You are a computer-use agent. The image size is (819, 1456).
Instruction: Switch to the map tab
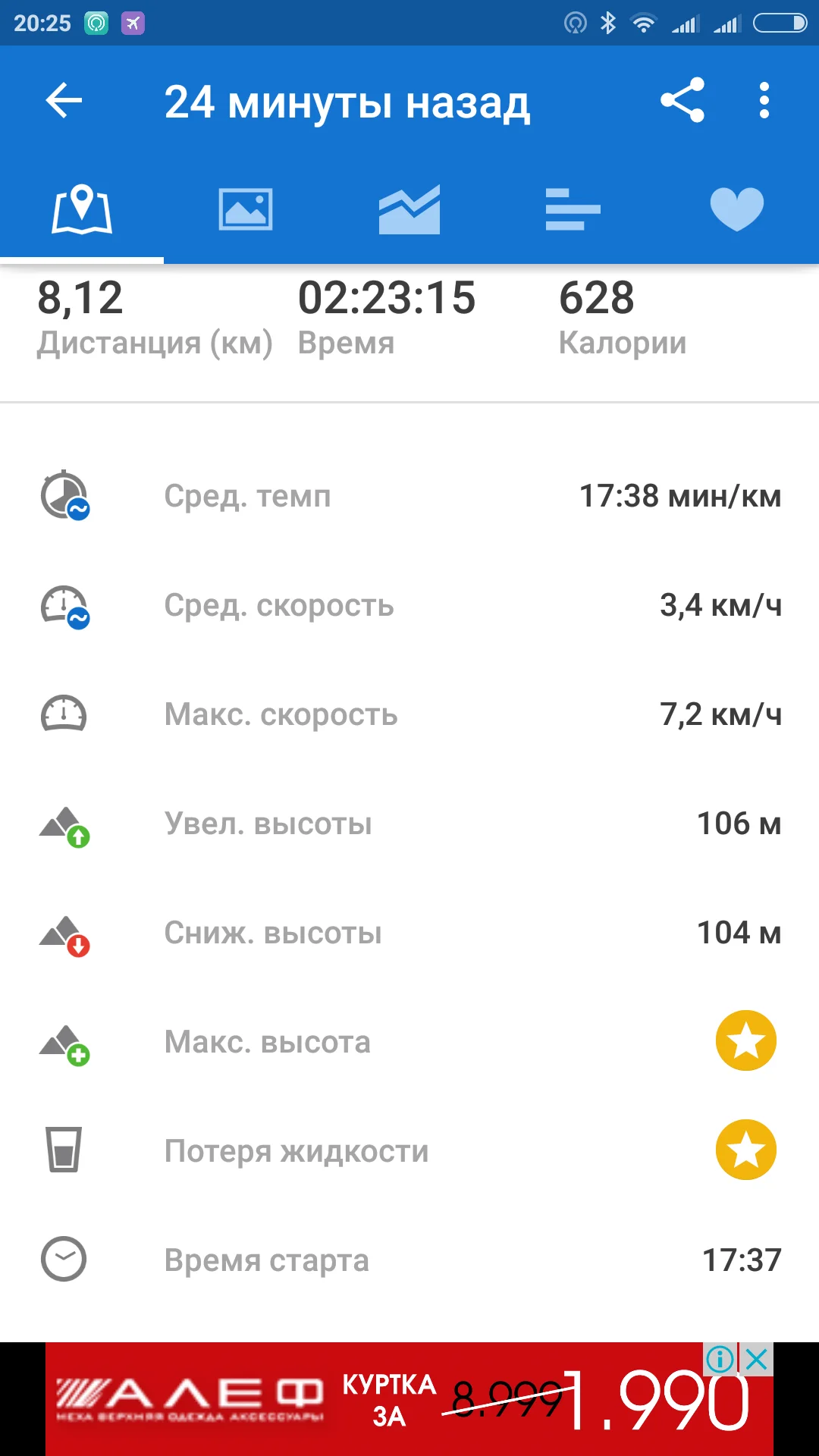(x=82, y=210)
